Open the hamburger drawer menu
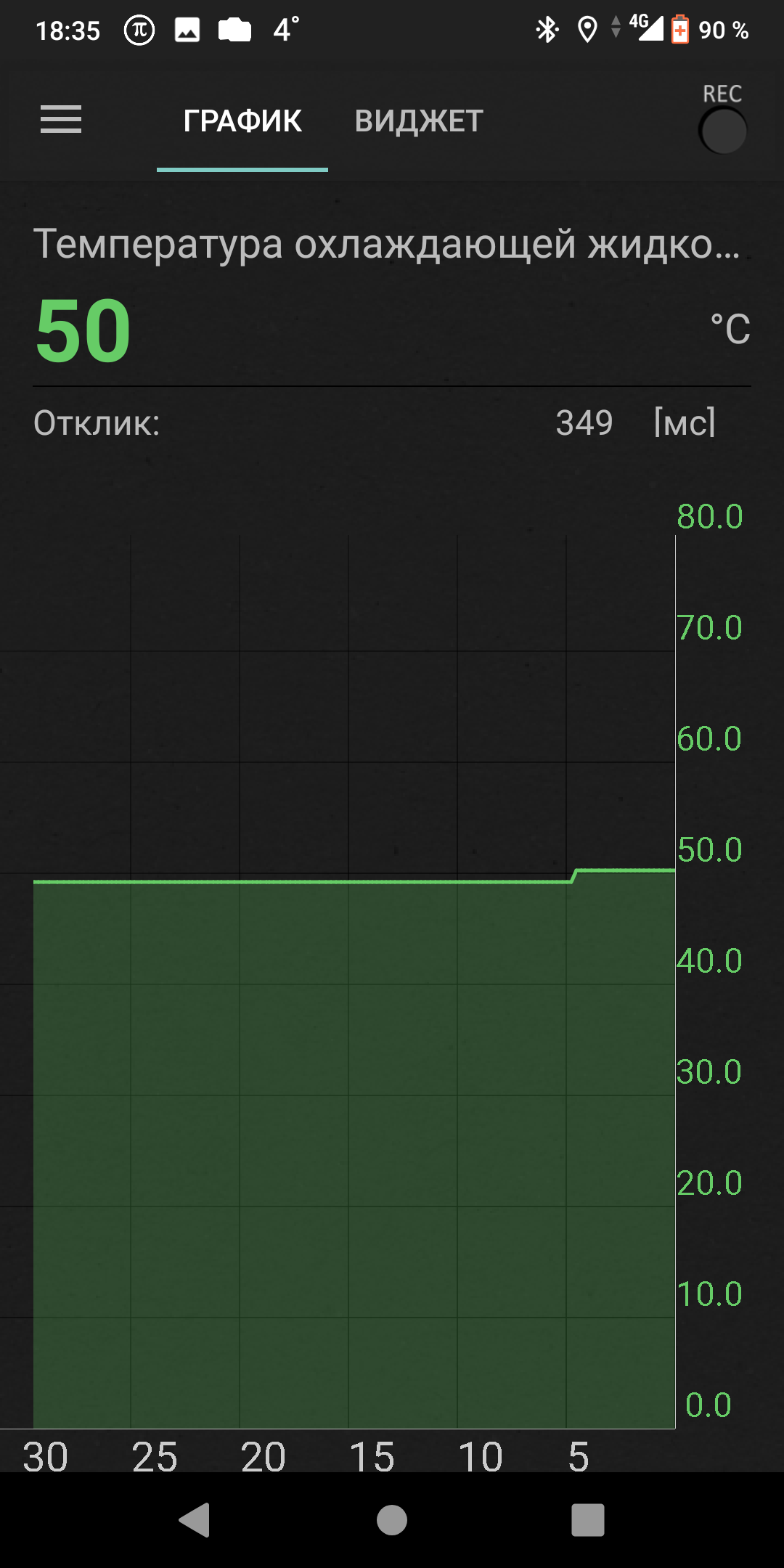This screenshot has height=1568, width=784. point(61,120)
